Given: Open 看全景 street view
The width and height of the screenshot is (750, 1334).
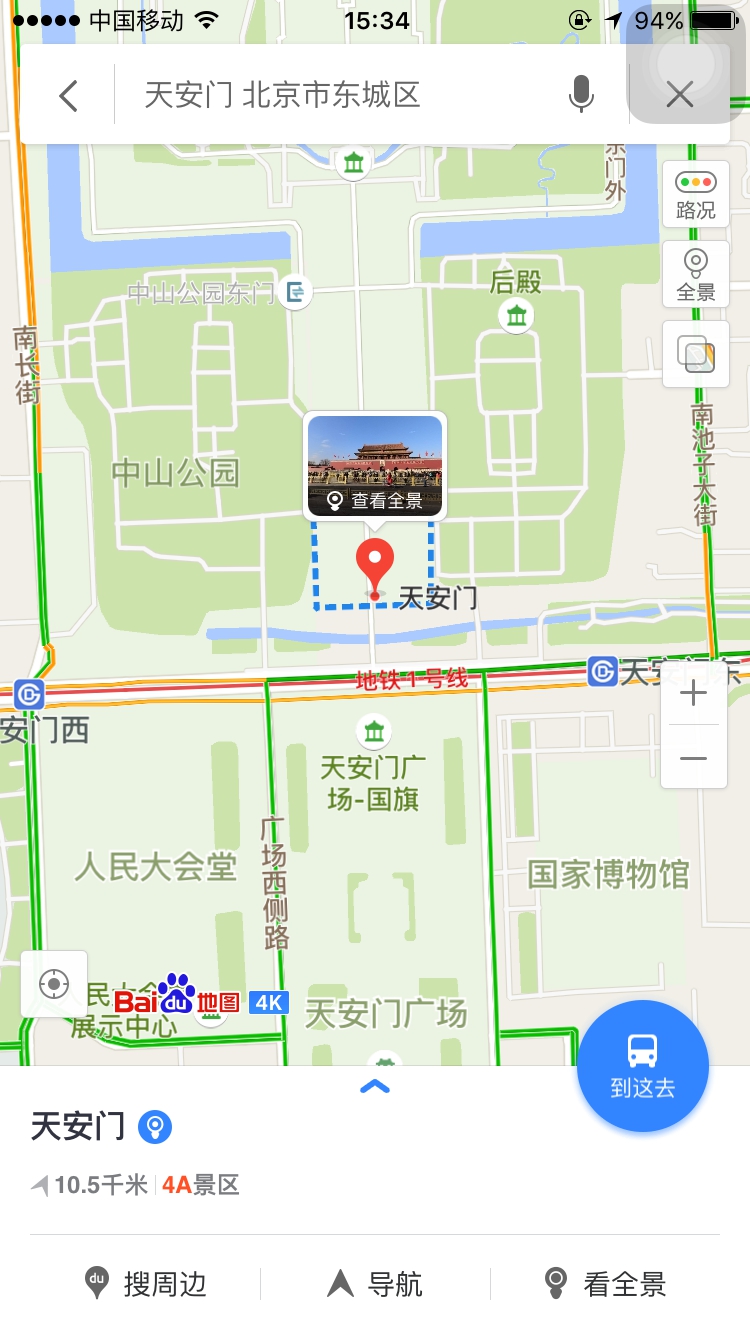Looking at the screenshot, I should [x=604, y=1284].
